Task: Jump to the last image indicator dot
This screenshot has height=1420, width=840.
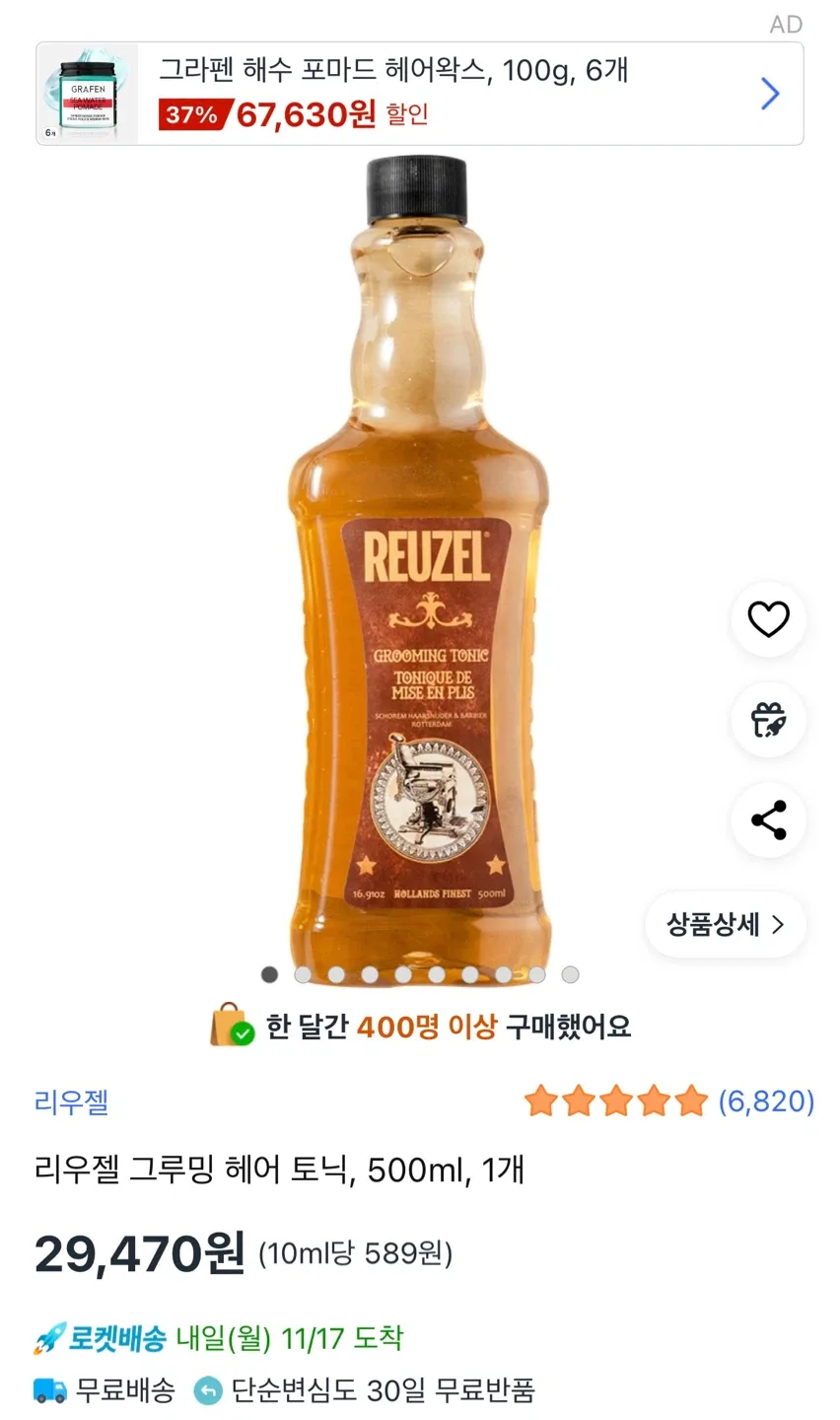Action: [570, 974]
